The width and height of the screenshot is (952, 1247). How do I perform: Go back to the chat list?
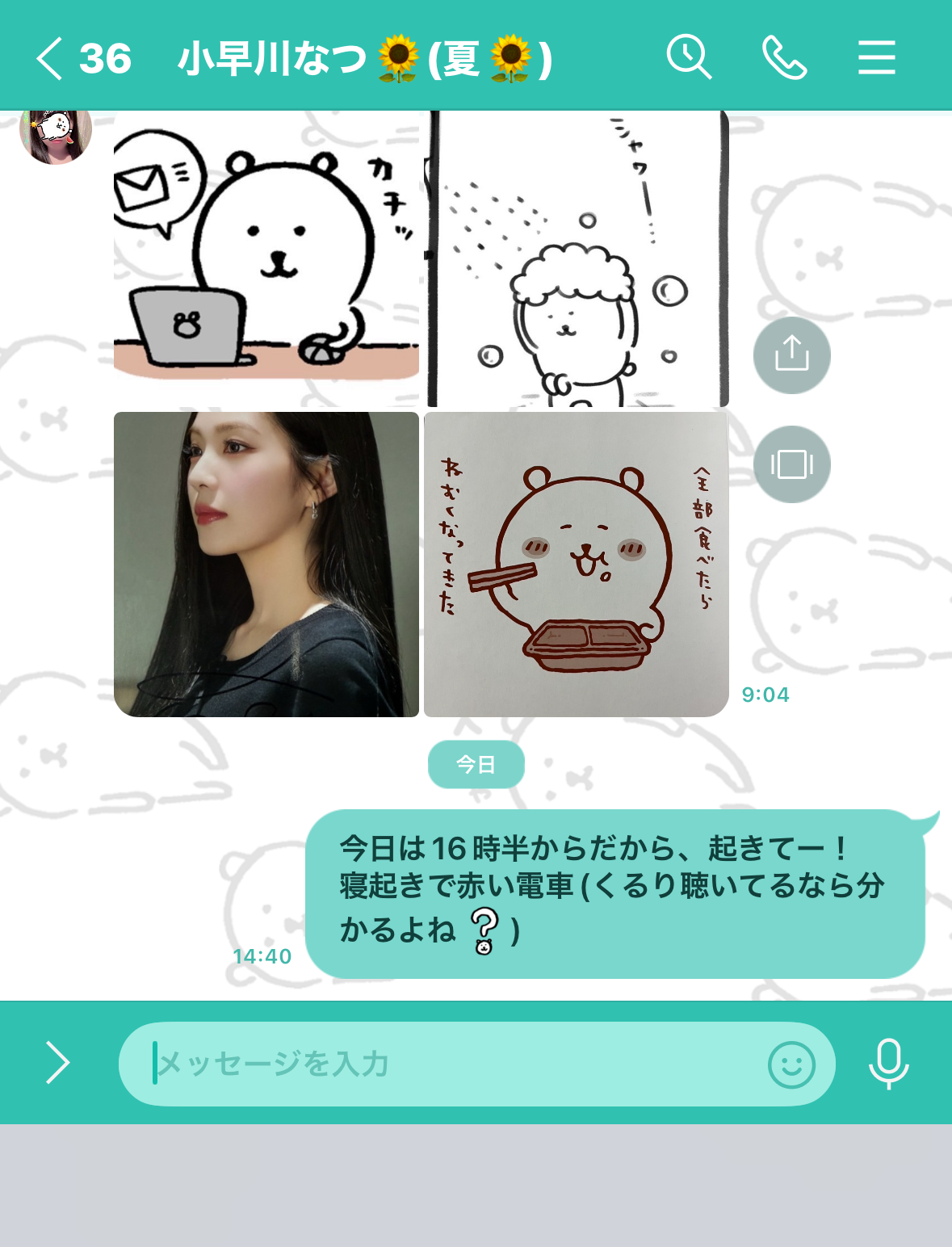(50, 59)
